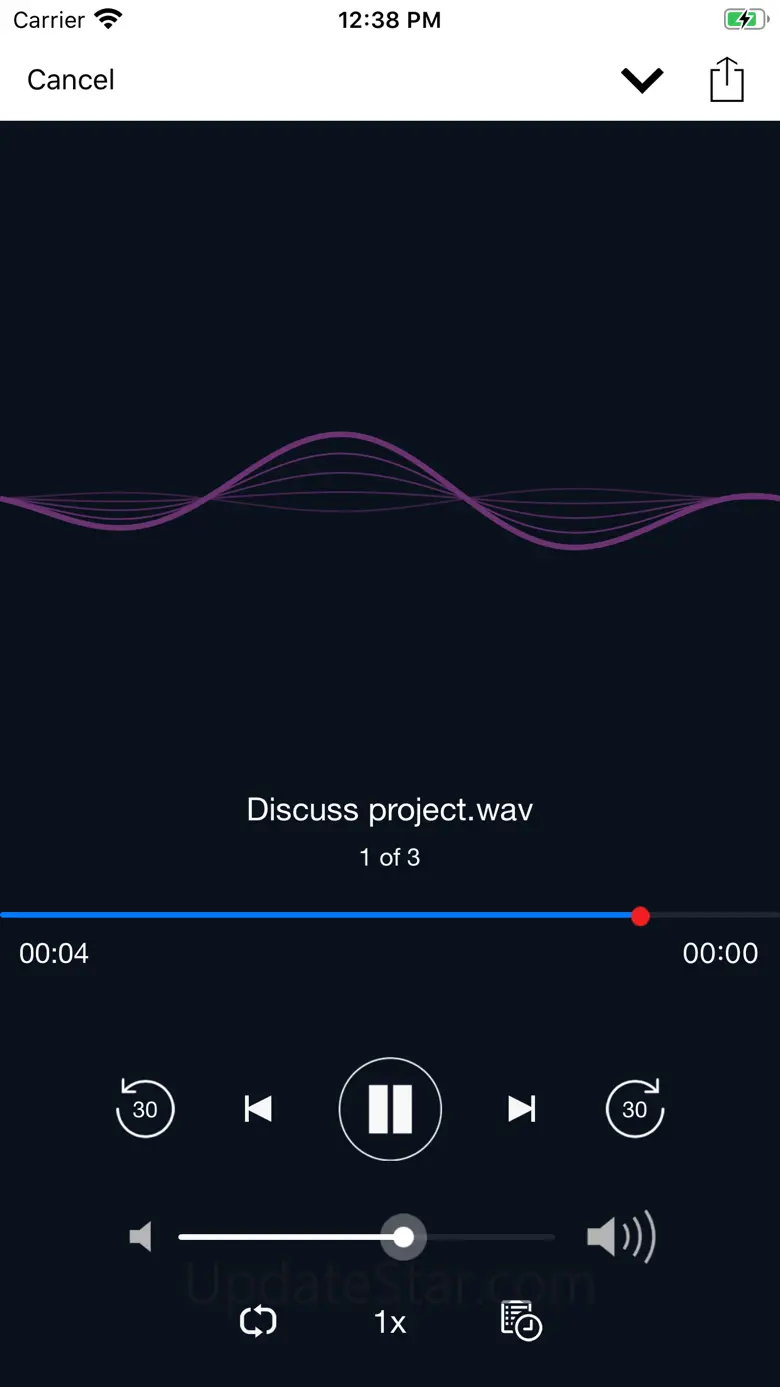Mute using the low volume speaker icon
Viewport: 780px width, 1387px height.
141,1238
